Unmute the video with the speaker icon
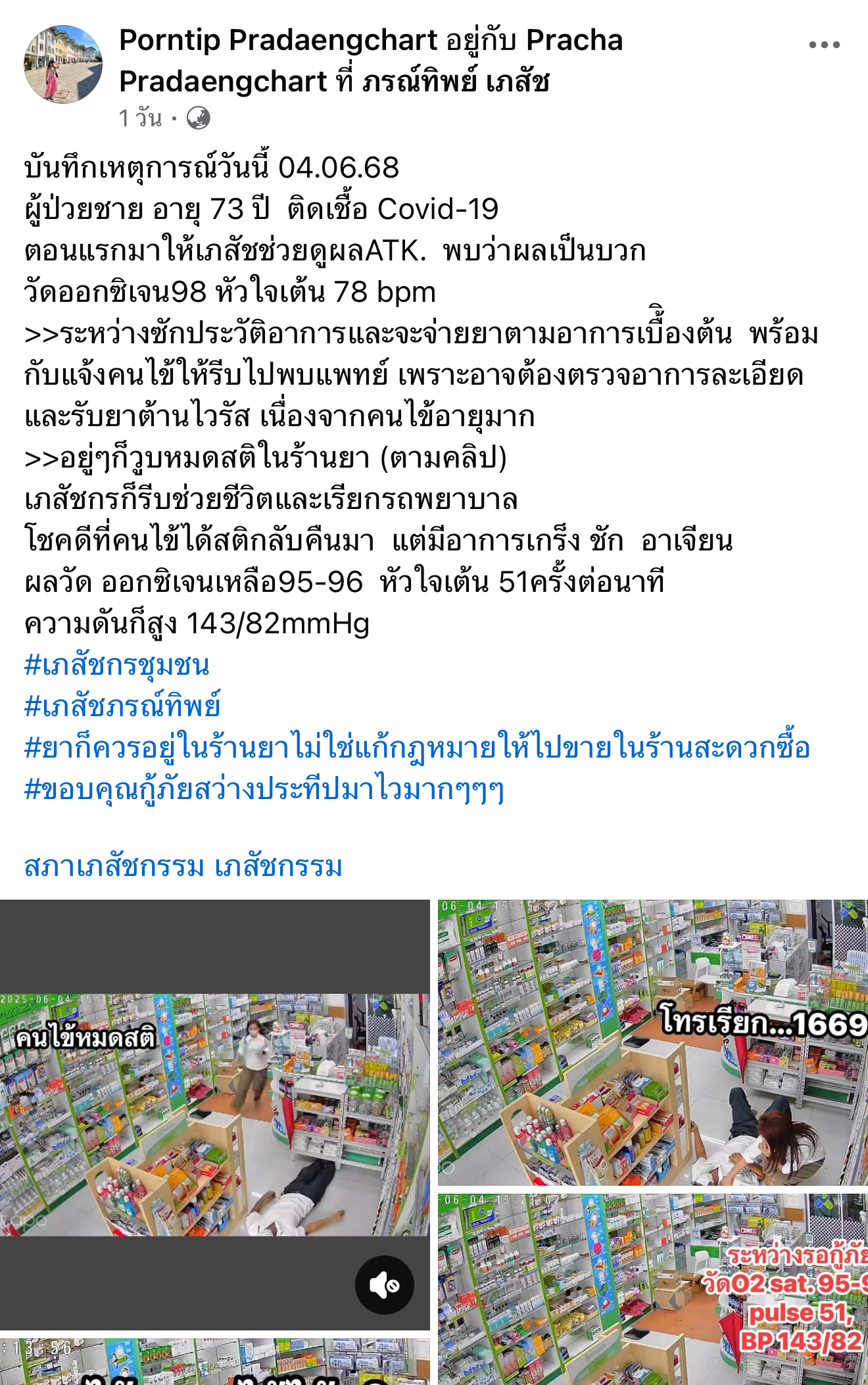This screenshot has width=868, height=1385. pos(384,1284)
